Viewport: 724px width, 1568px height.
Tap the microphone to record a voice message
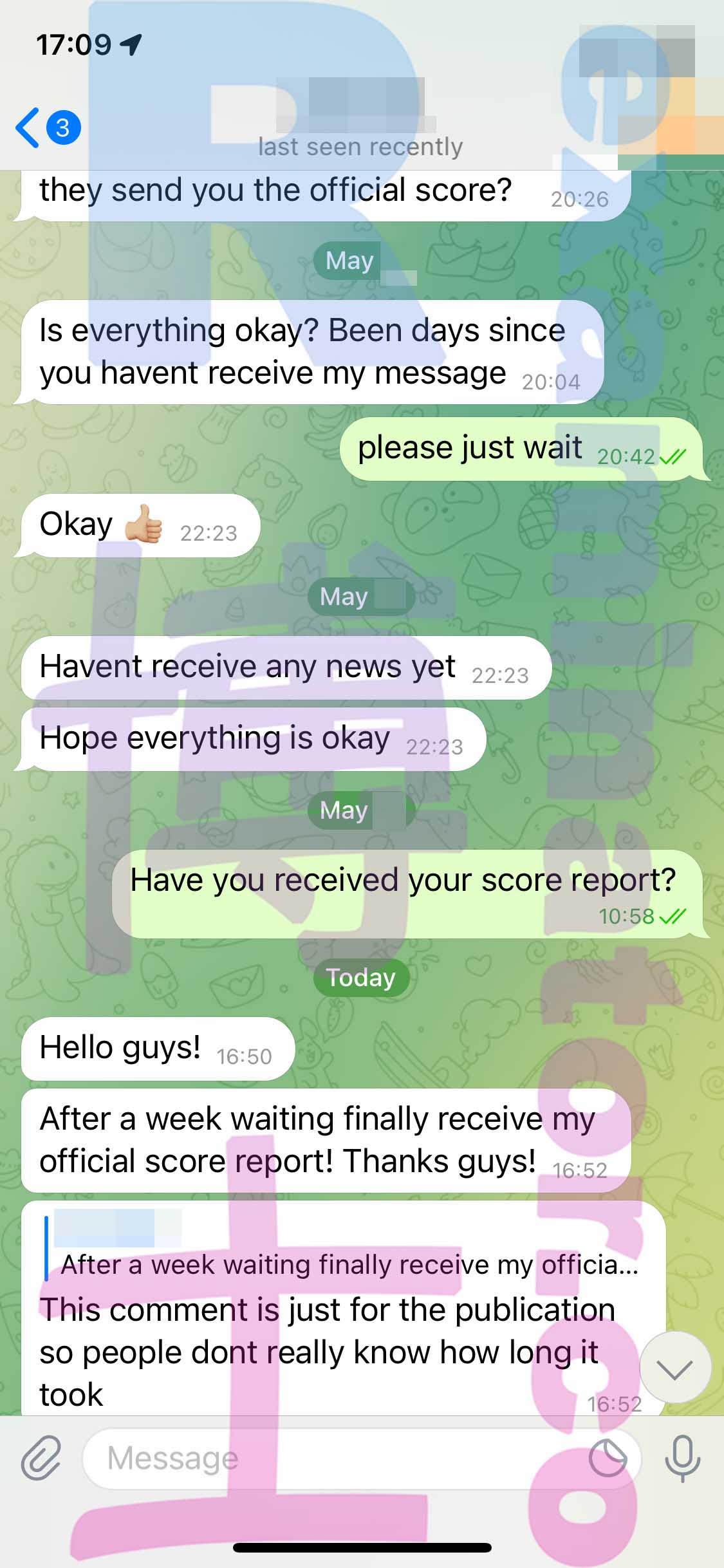pos(682,1458)
